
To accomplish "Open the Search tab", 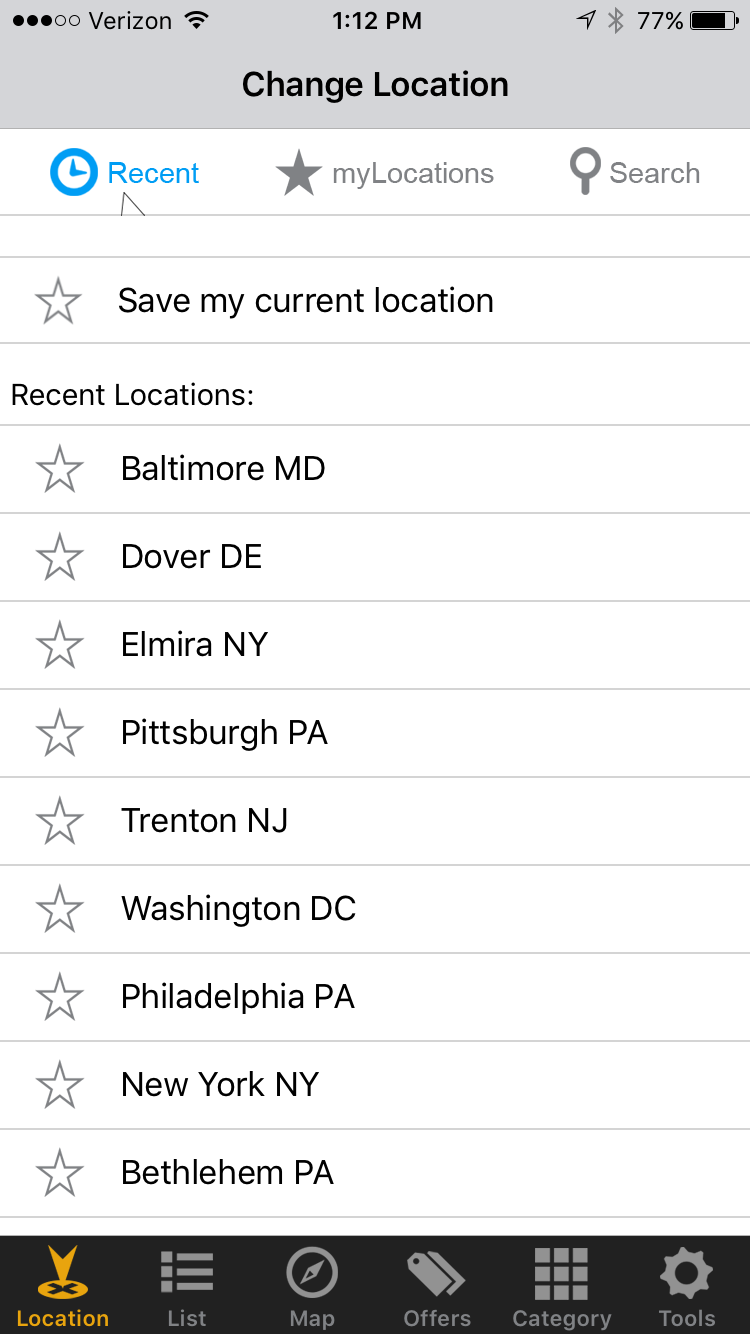I will 635,173.
